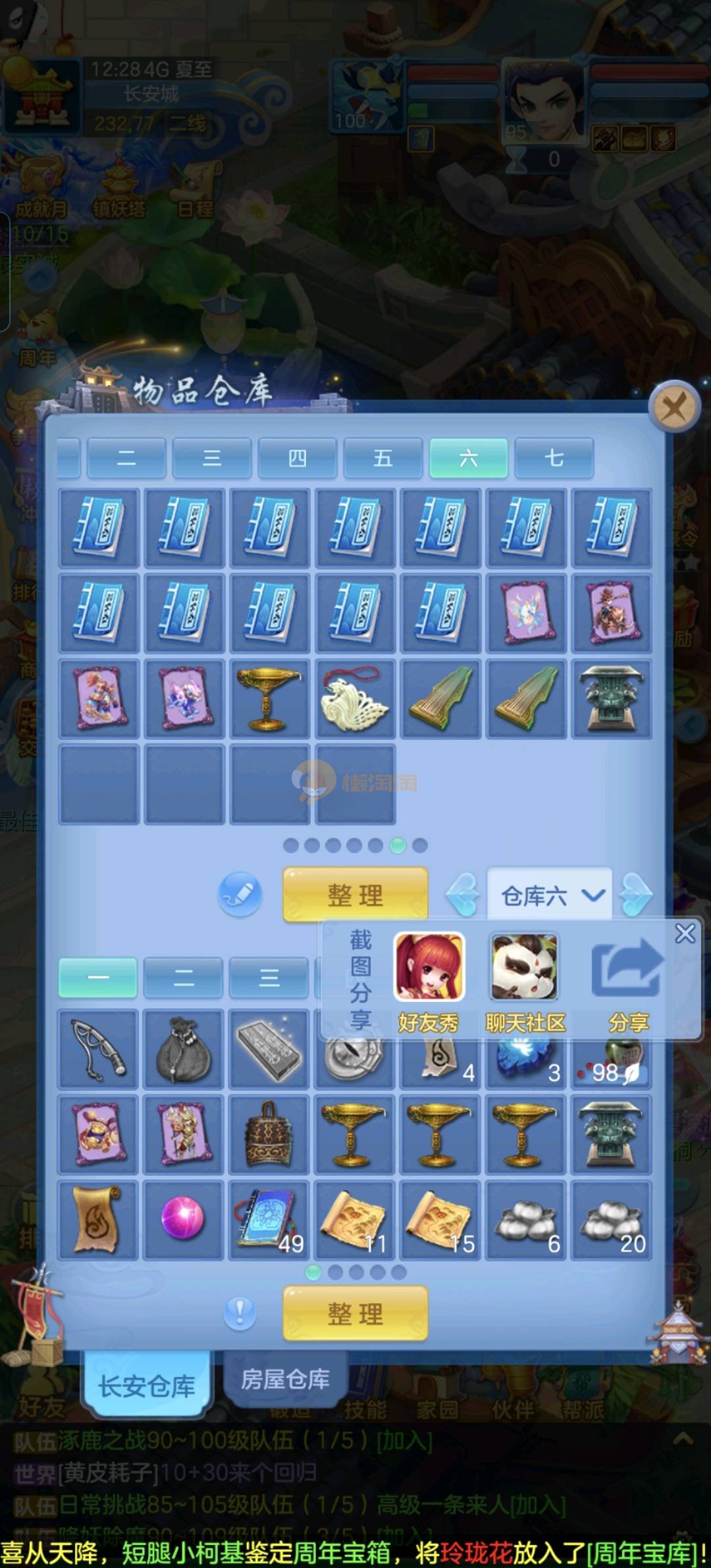Open the 仓库六 dropdown selector
Image resolution: width=711 pixels, height=1568 pixels.
550,895
